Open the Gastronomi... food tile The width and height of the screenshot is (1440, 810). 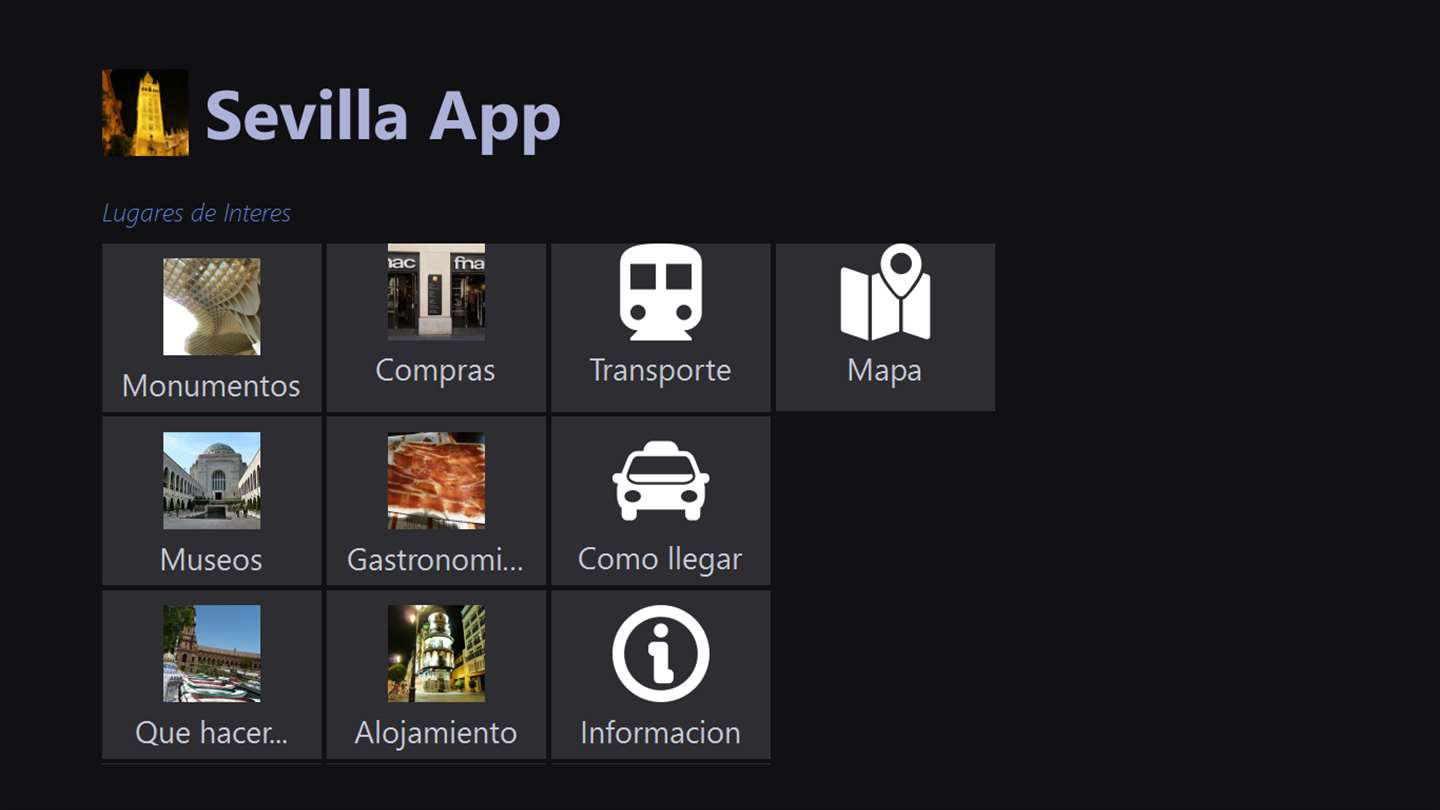436,501
